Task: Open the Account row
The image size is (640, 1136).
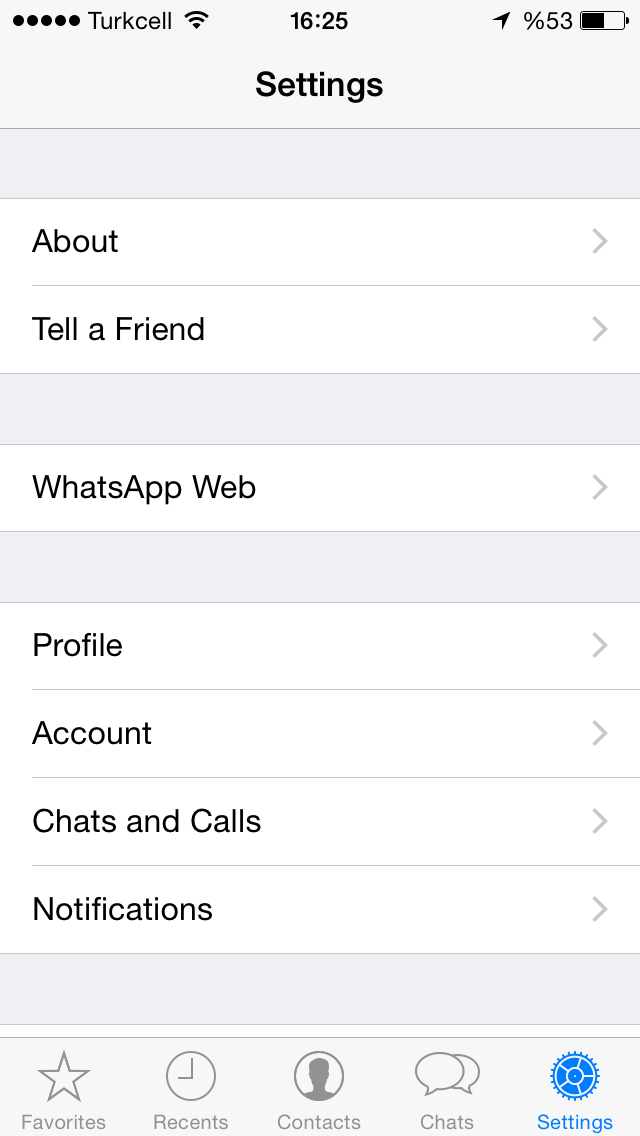Action: point(320,733)
